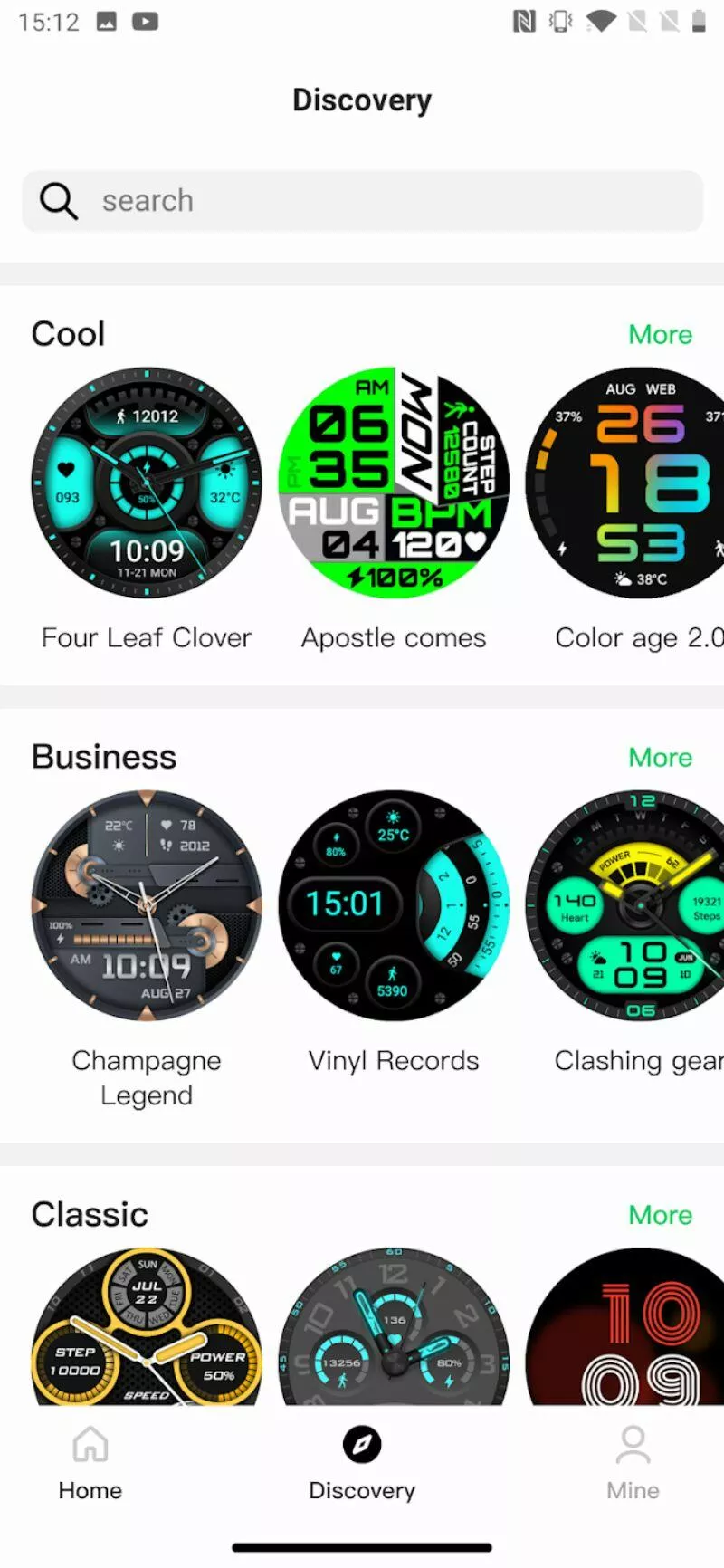Viewport: 724px width, 1568px height.
Task: Switch to the Home tab
Action: point(90,1464)
